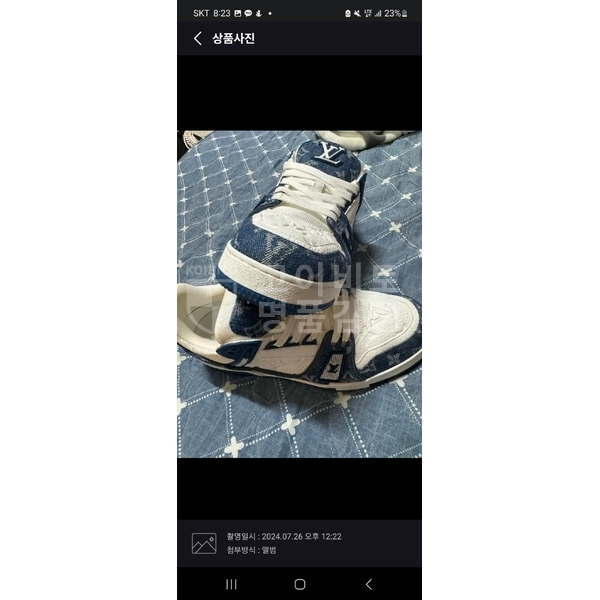Image resolution: width=600 pixels, height=600 pixels.
Task: Tap the system home button
Action: tap(300, 584)
